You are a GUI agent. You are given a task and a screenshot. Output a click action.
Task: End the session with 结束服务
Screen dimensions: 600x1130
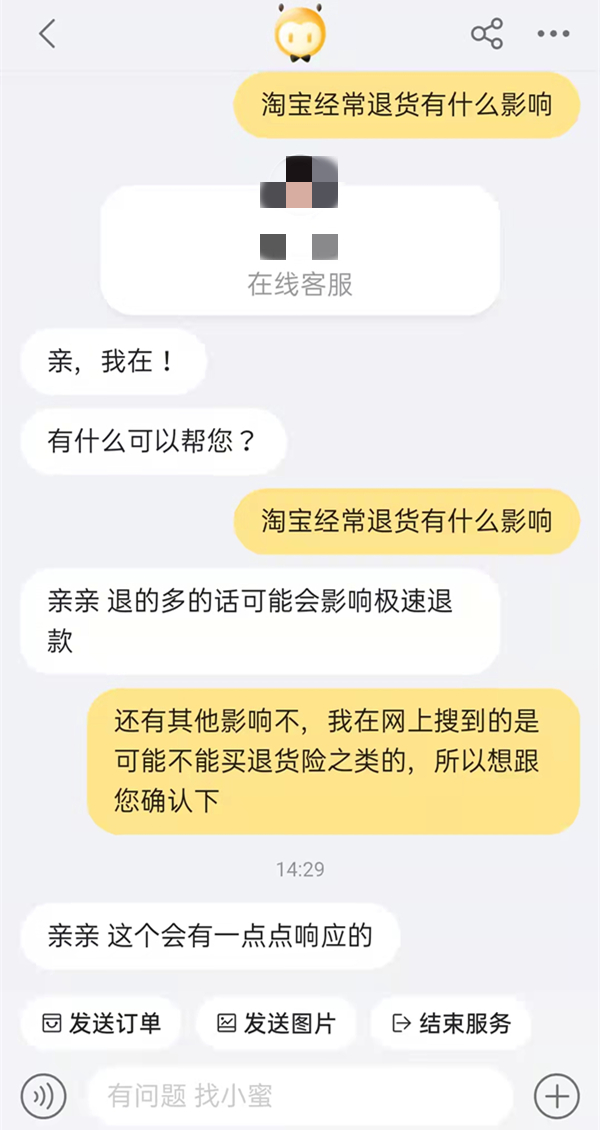click(x=451, y=1023)
